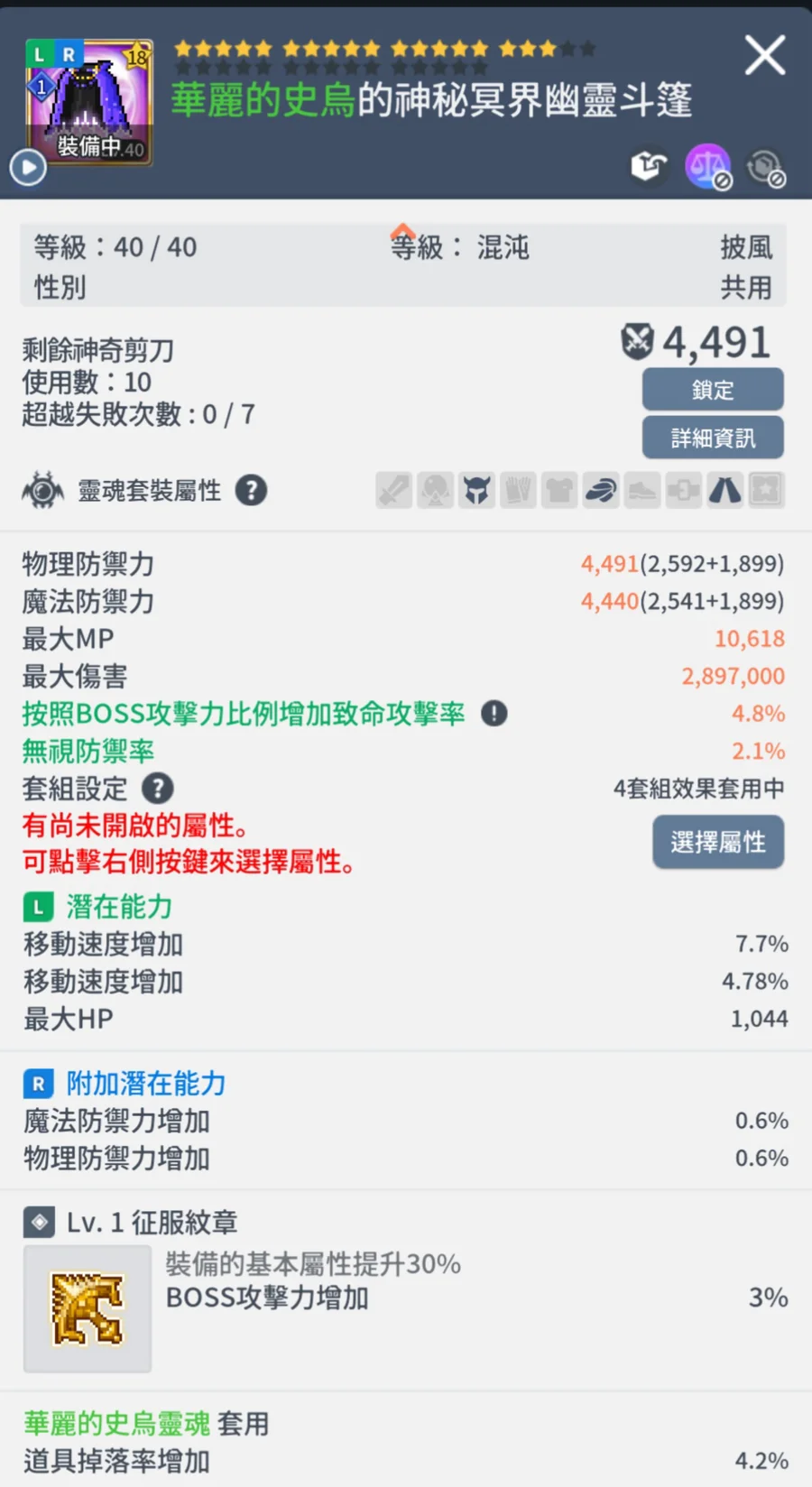Open help for 靈魂套裝屬性
The image size is (812, 1487).
(x=251, y=490)
